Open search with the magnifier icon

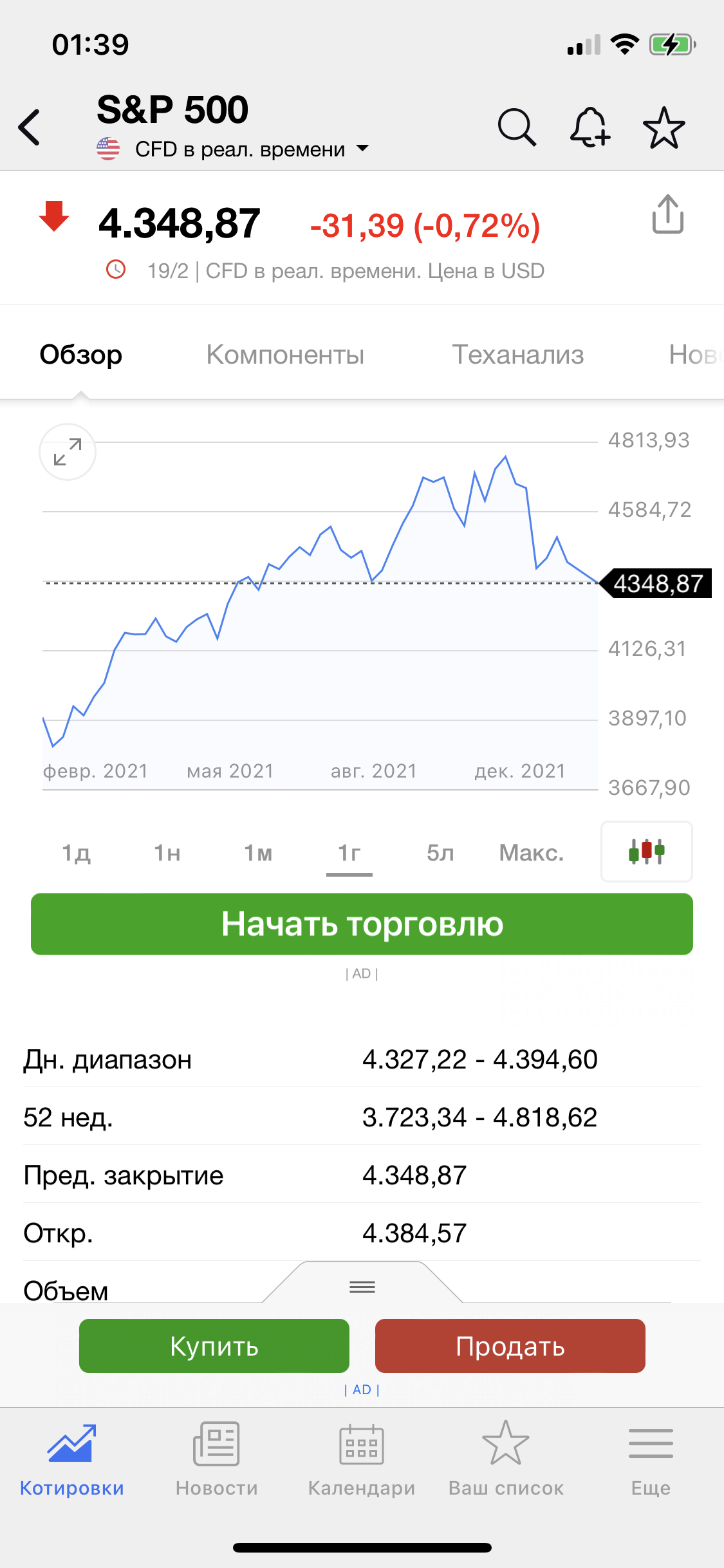pos(517,127)
